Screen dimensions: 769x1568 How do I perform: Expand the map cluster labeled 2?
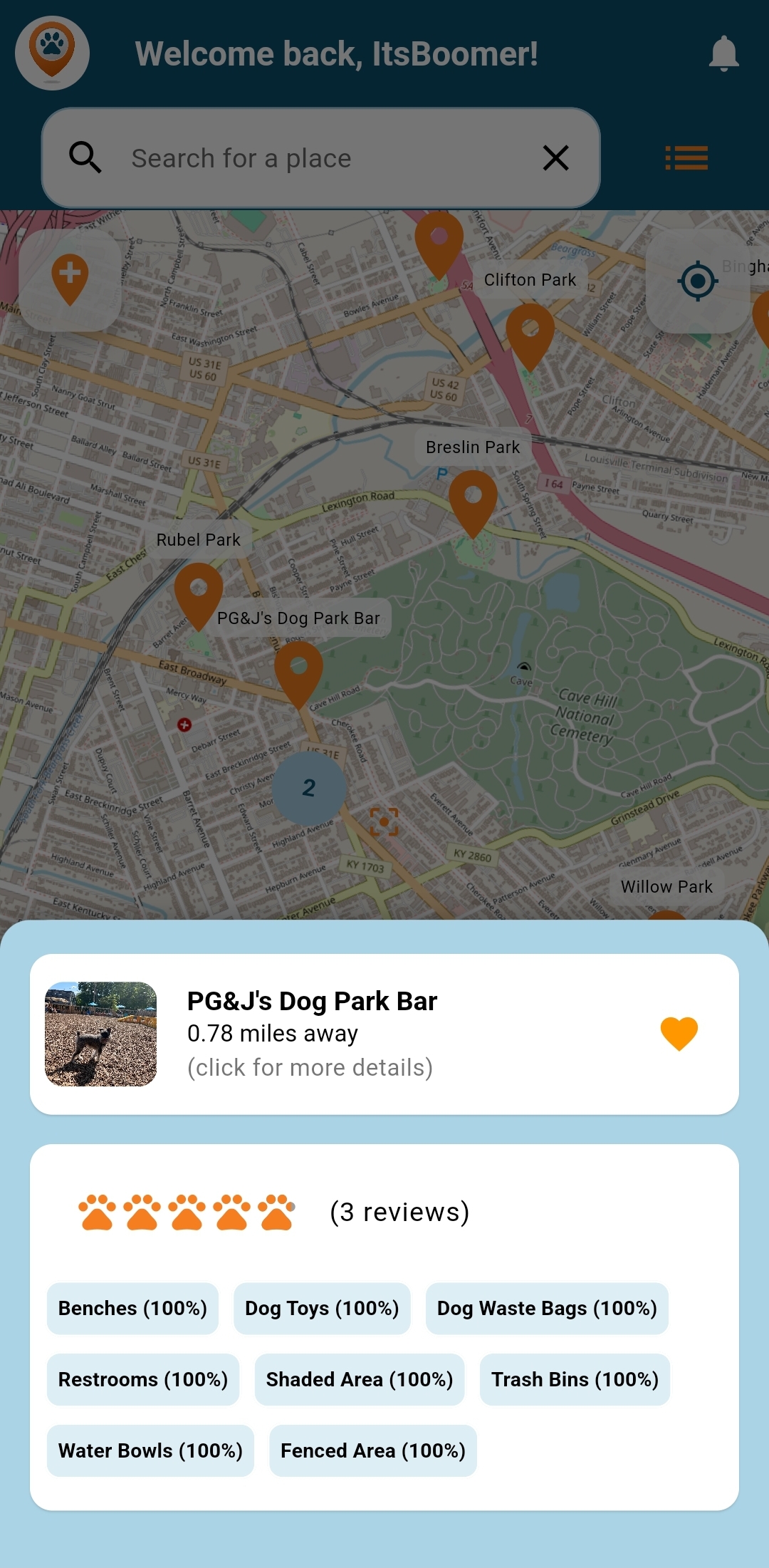click(309, 787)
